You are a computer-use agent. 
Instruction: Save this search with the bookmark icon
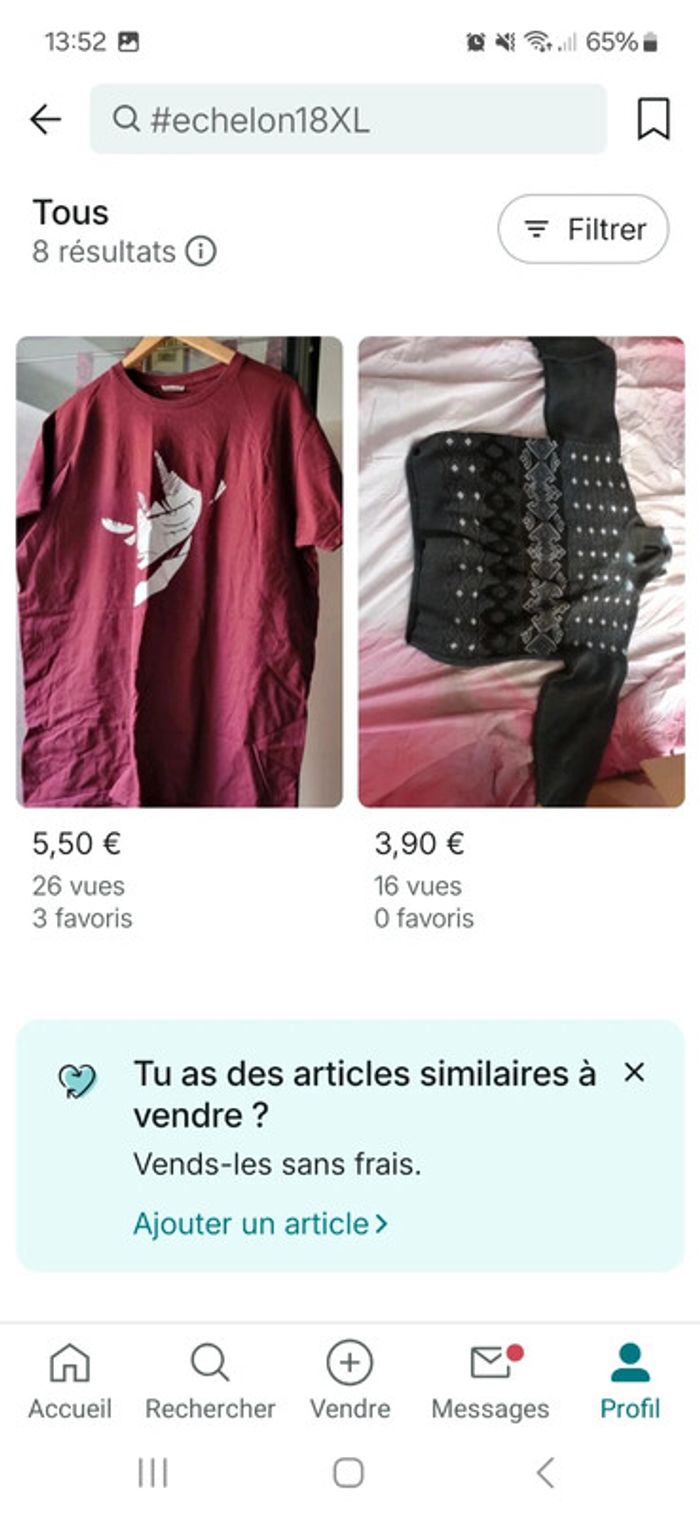click(653, 120)
